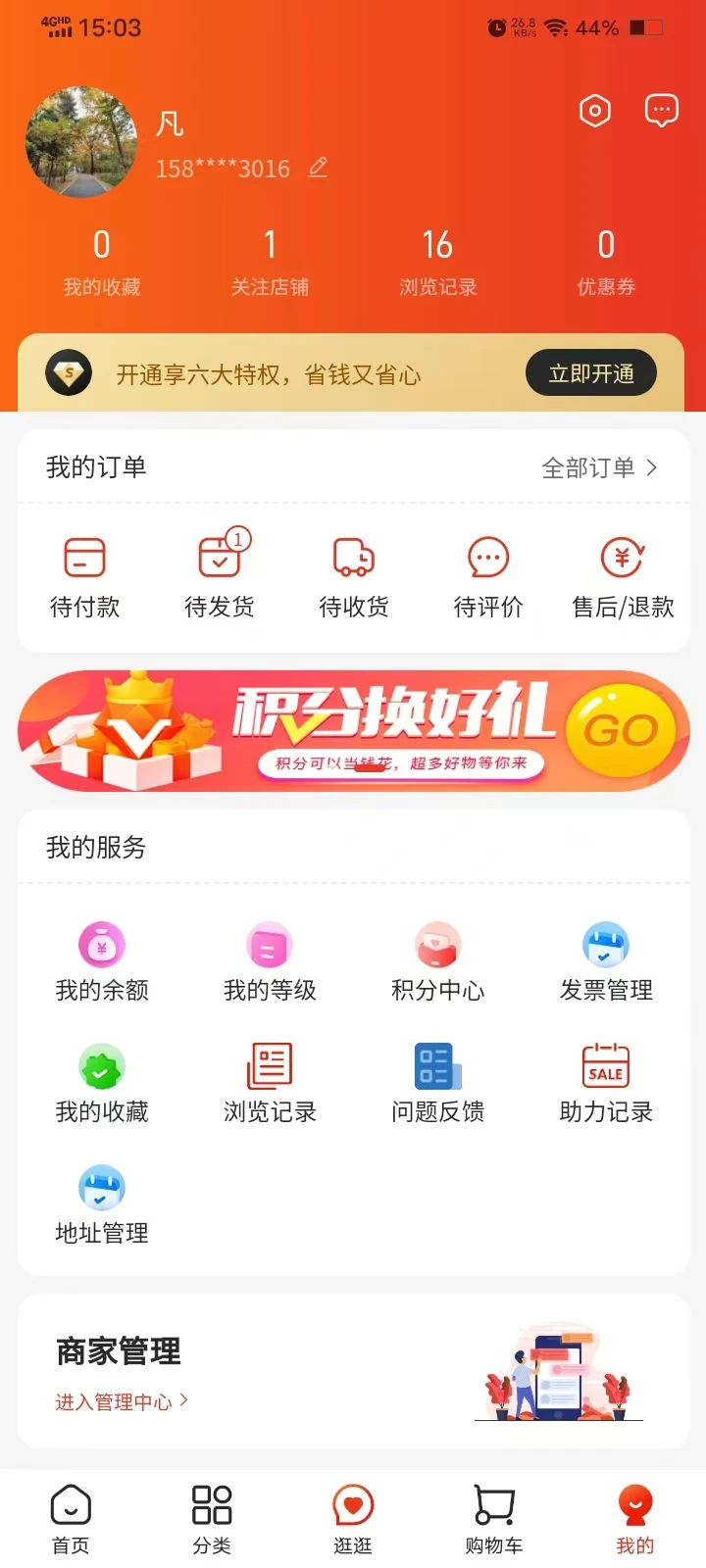This screenshot has width=706, height=1568.
Task: Open 我的余额 balance service
Action: (x=101, y=960)
